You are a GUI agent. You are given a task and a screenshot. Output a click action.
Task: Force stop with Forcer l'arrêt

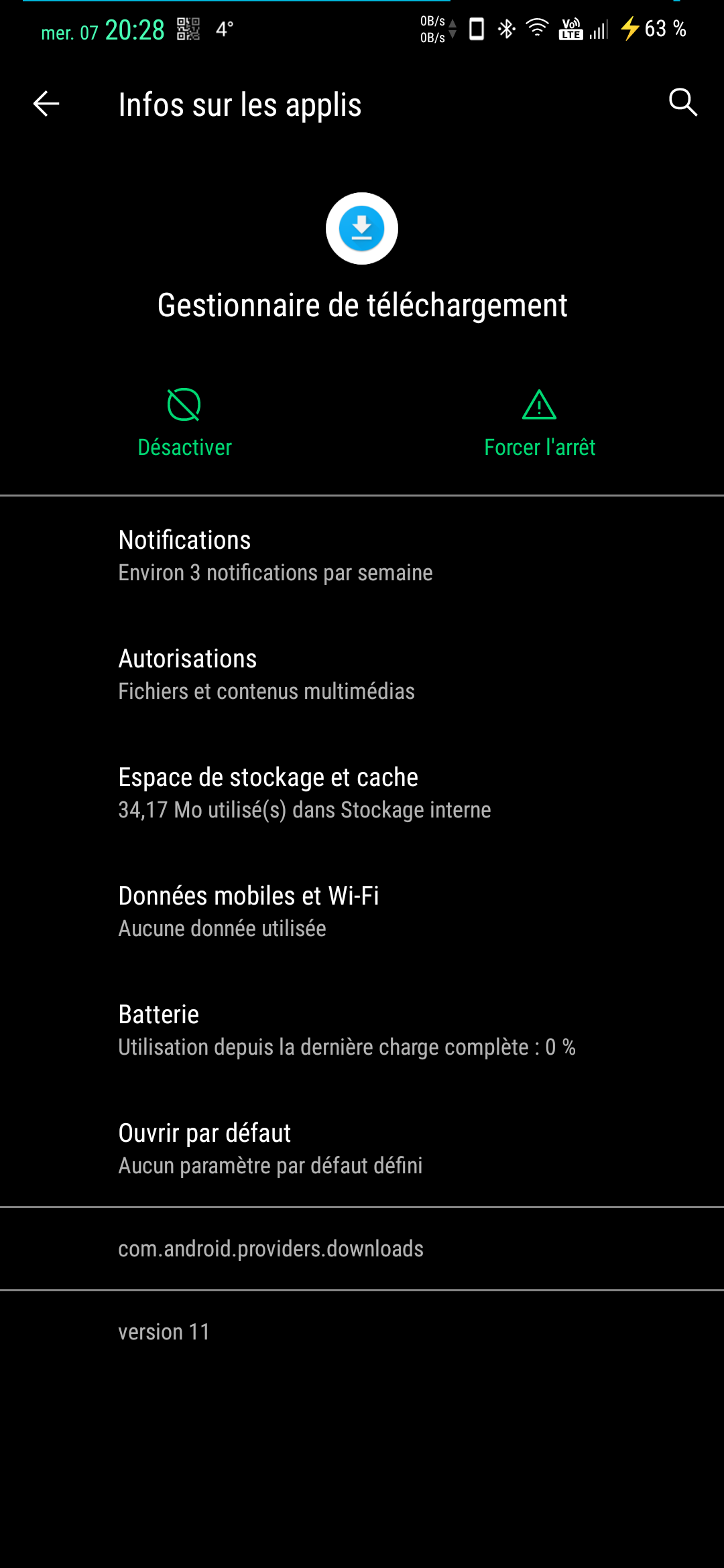click(540, 422)
